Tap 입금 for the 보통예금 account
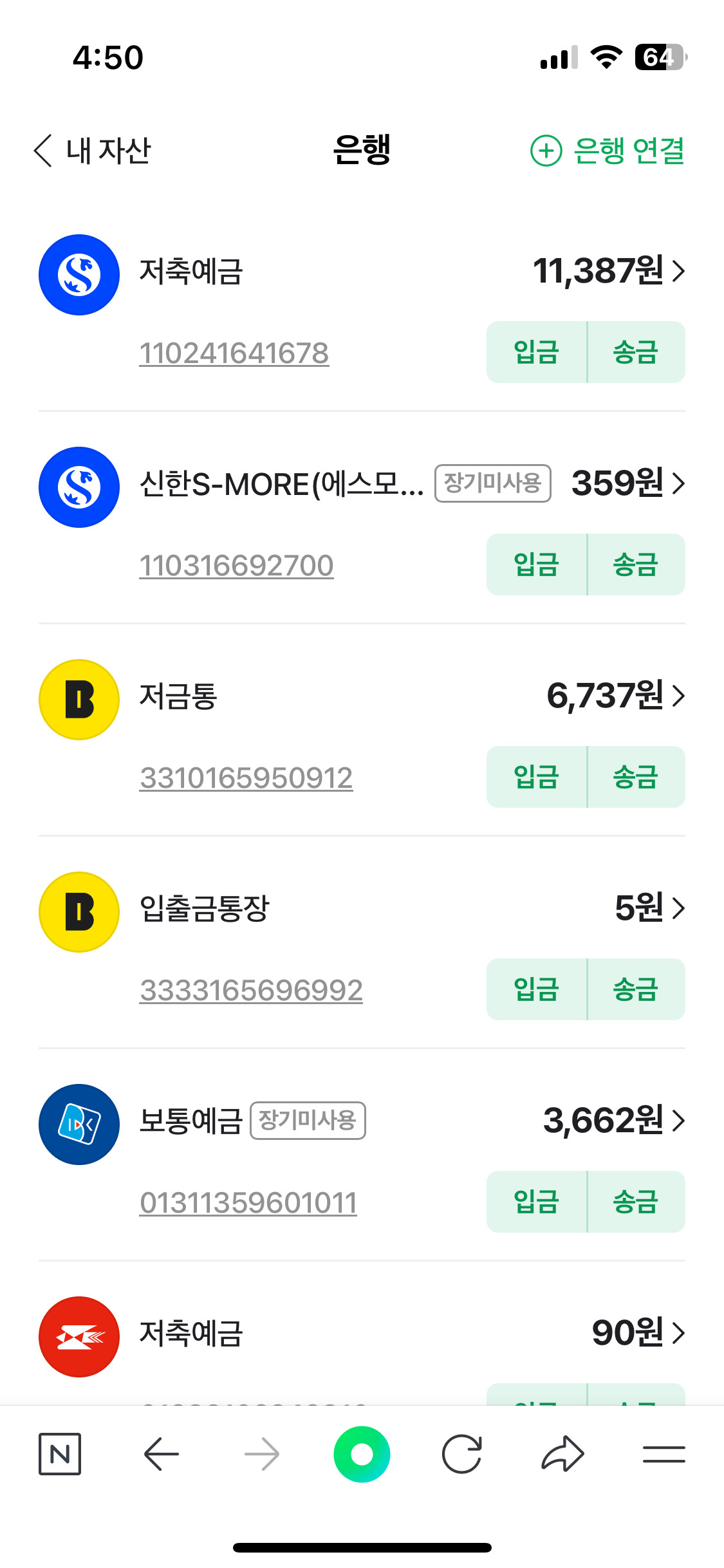This screenshot has height=1568, width=724. point(537,1202)
